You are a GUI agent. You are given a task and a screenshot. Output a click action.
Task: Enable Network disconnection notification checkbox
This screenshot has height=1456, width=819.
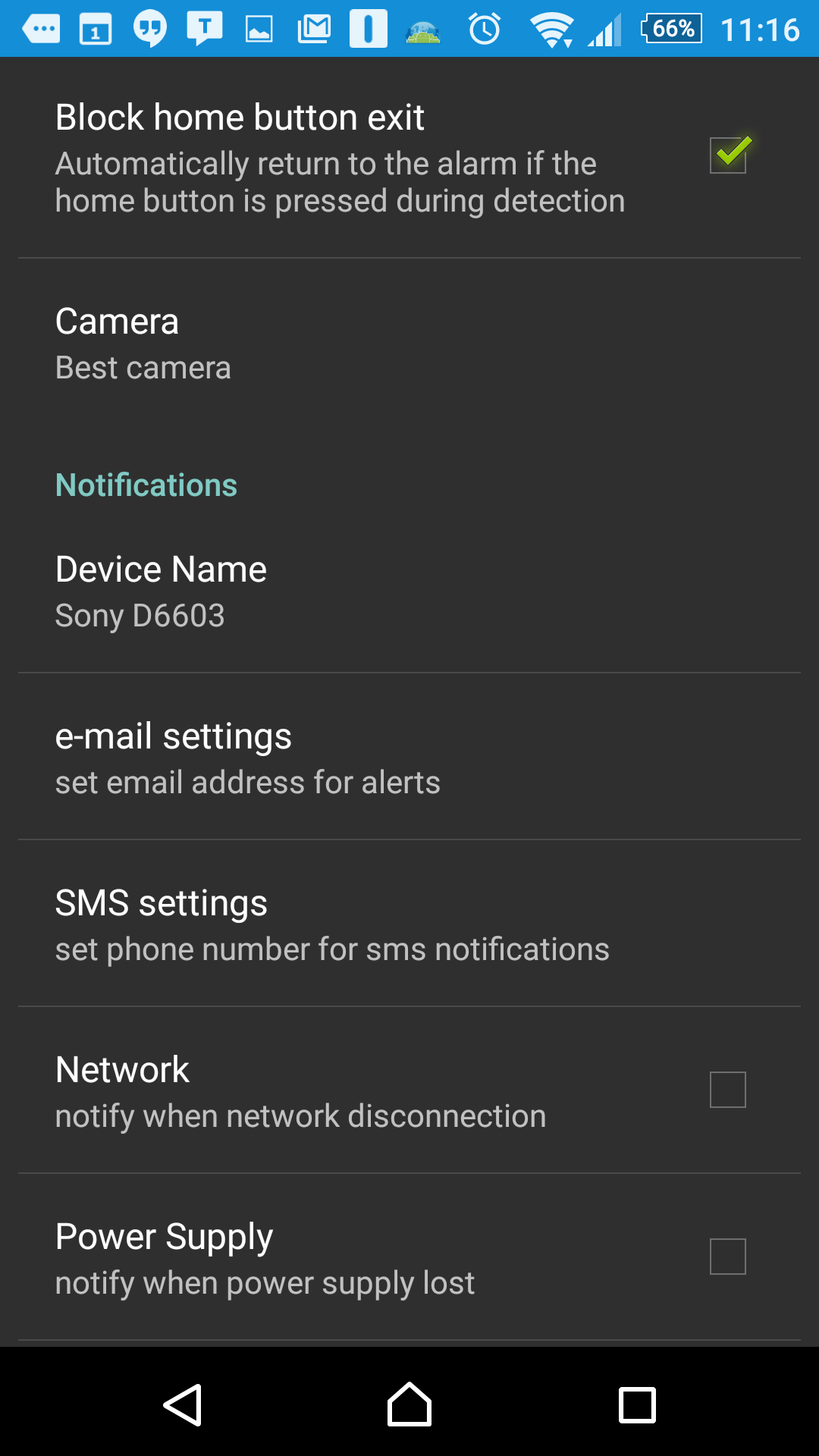point(728,1090)
